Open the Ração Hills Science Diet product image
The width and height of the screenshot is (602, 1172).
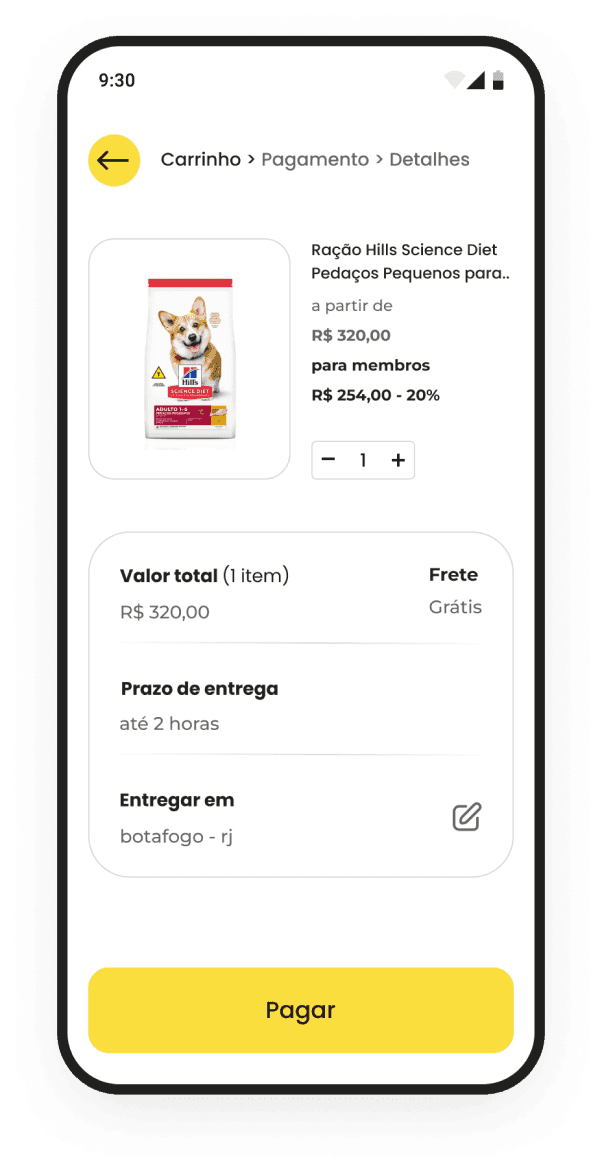[x=190, y=358]
